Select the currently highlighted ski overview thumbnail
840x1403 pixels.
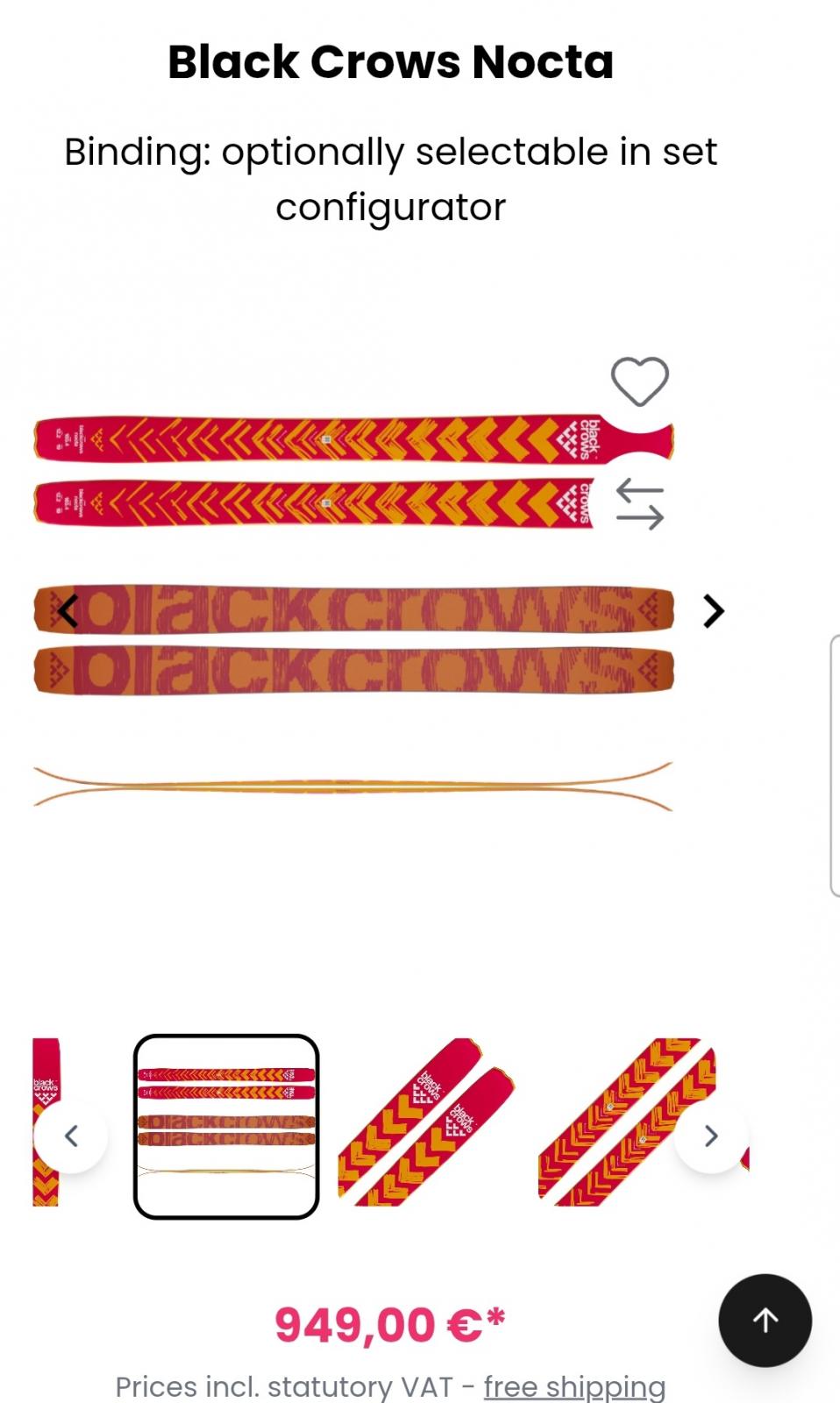226,1127
